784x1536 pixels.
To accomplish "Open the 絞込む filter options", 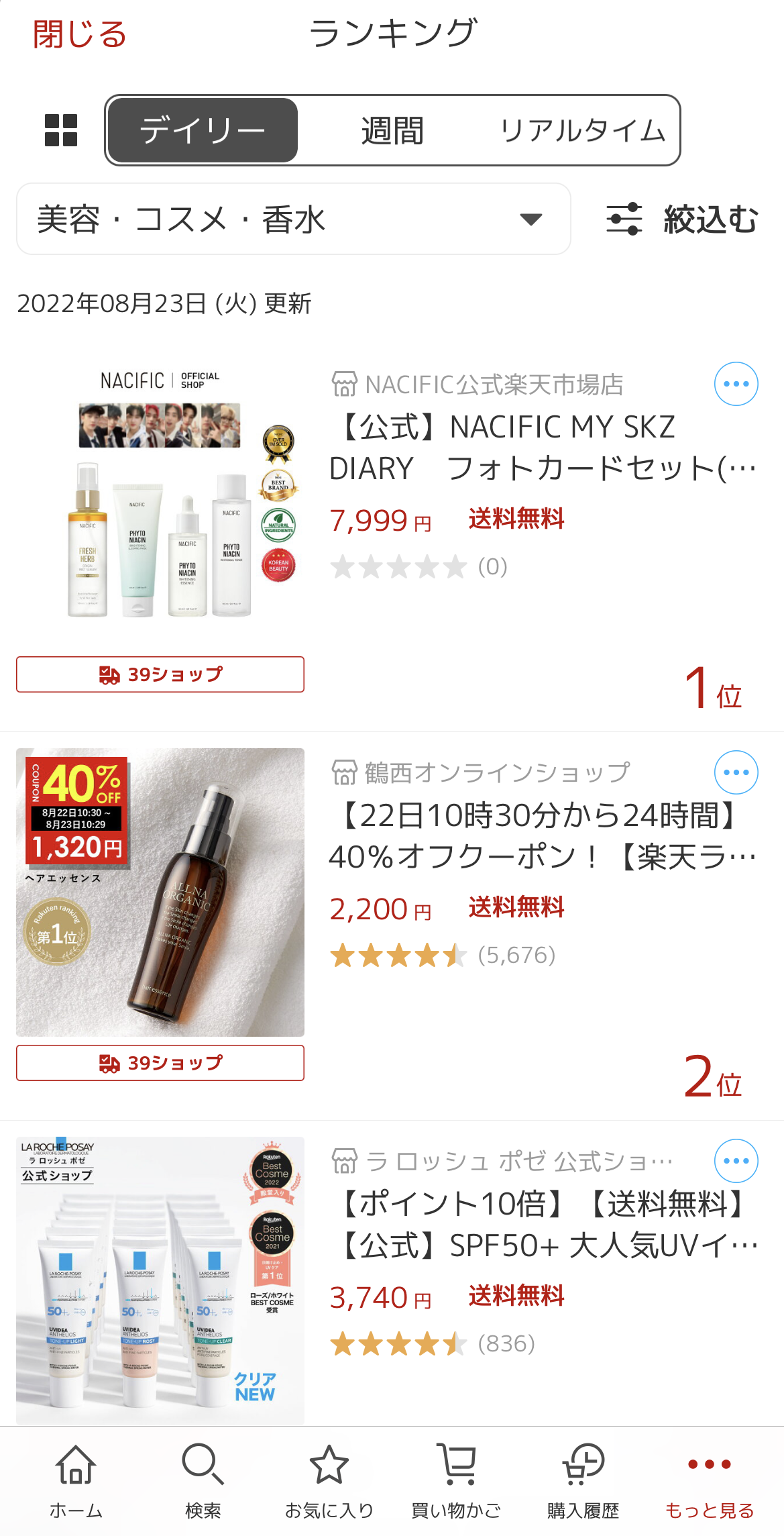I will point(682,219).
